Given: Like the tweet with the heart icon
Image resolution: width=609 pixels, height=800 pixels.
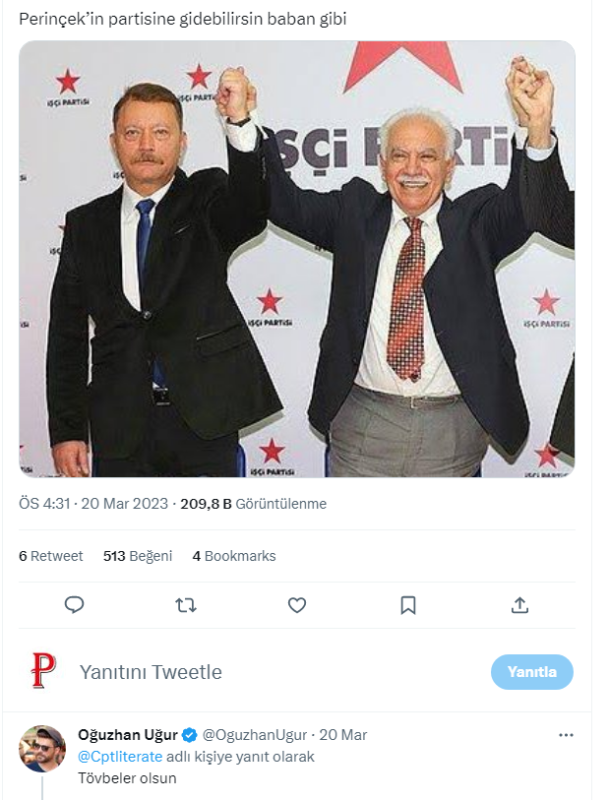Looking at the screenshot, I should [x=297, y=604].
